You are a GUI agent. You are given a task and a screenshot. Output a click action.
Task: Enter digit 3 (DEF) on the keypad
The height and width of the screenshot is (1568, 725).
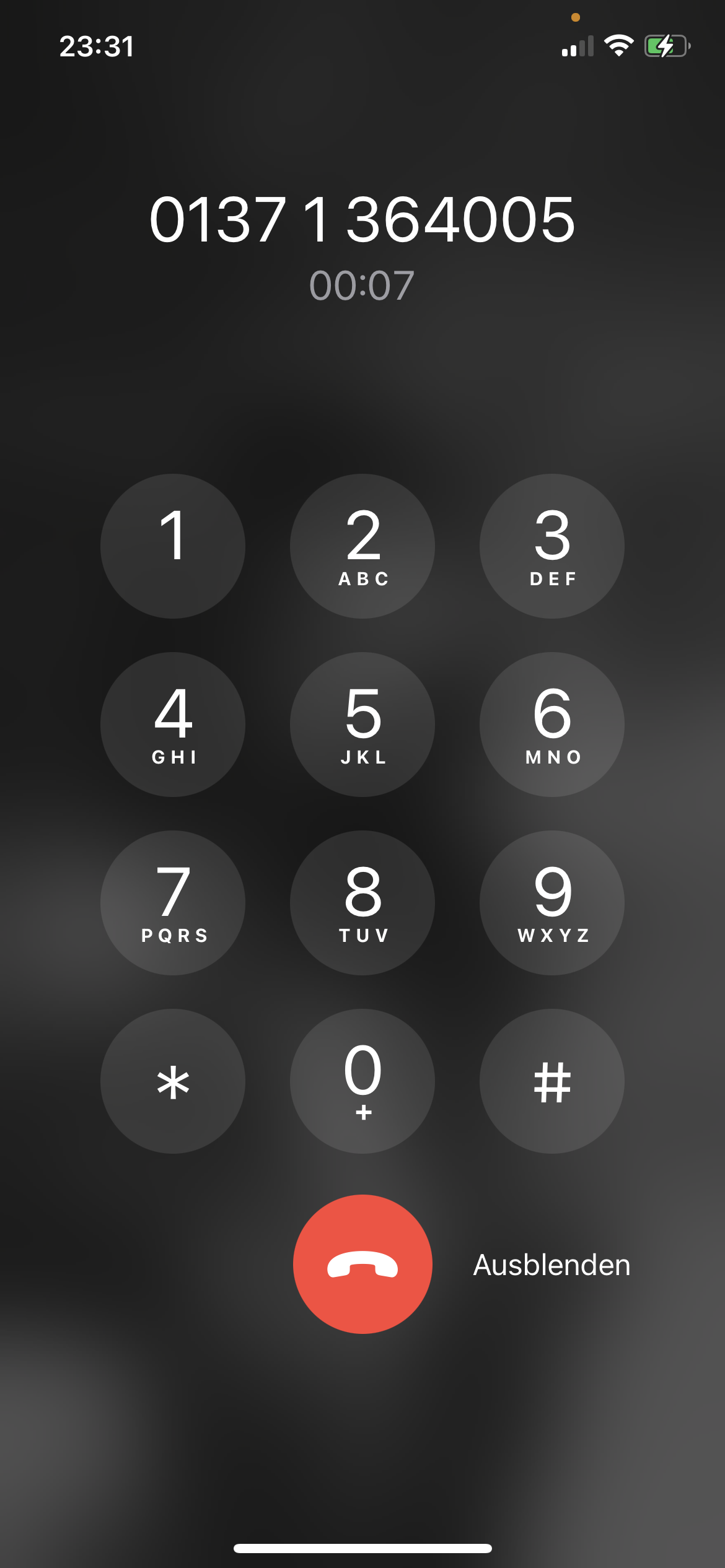click(552, 546)
